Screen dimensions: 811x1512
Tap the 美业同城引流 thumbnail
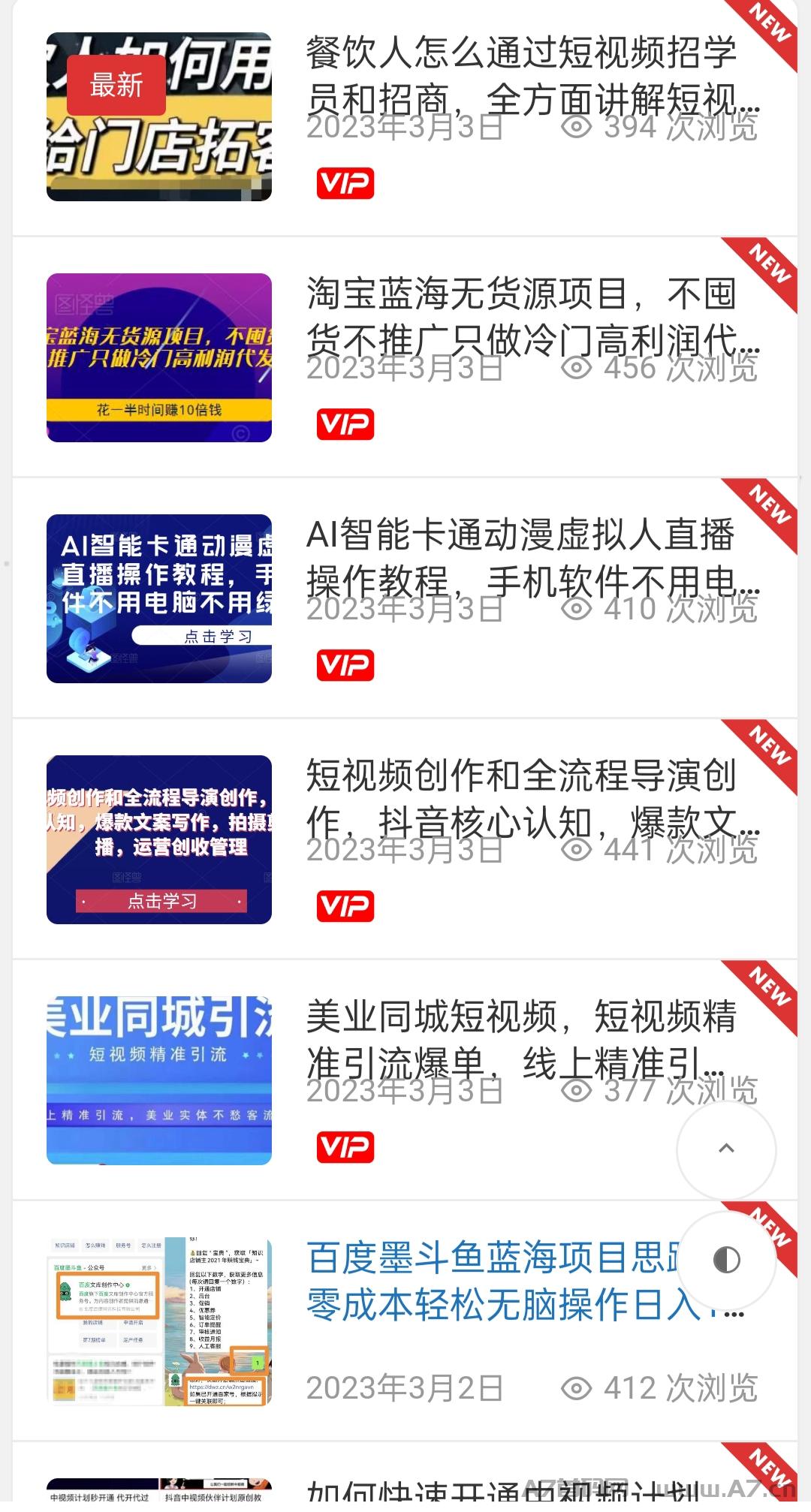159,1081
